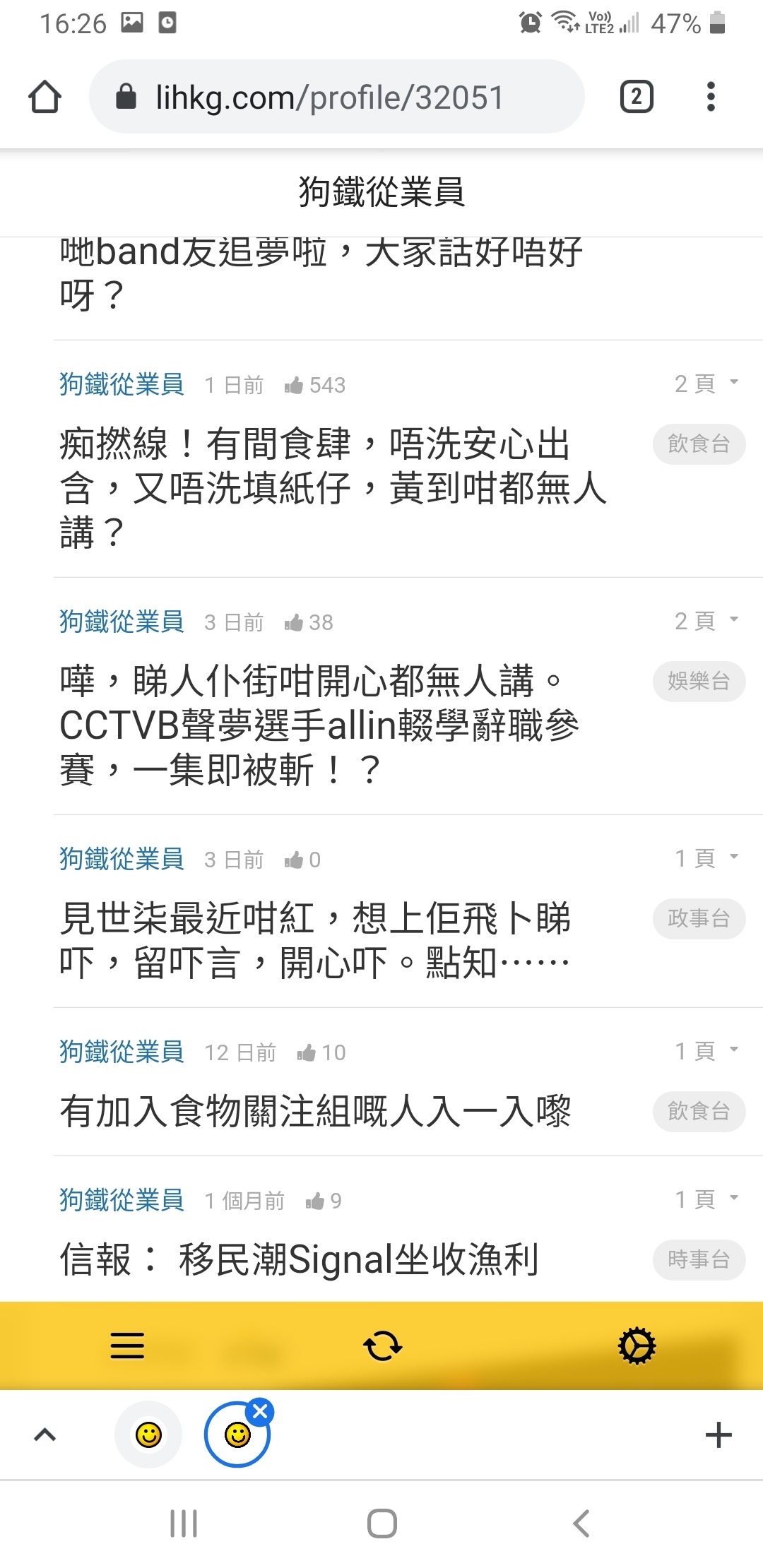
Task: Open the thread starting with 見世柒最近咁紅
Action: [x=315, y=940]
